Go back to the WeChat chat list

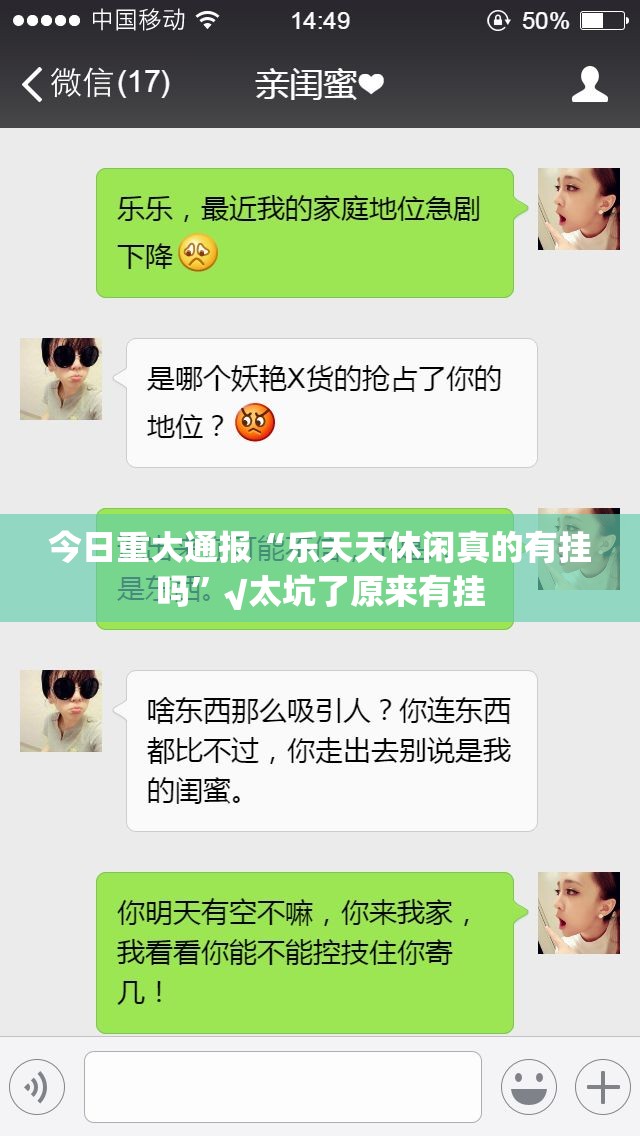pos(95,84)
